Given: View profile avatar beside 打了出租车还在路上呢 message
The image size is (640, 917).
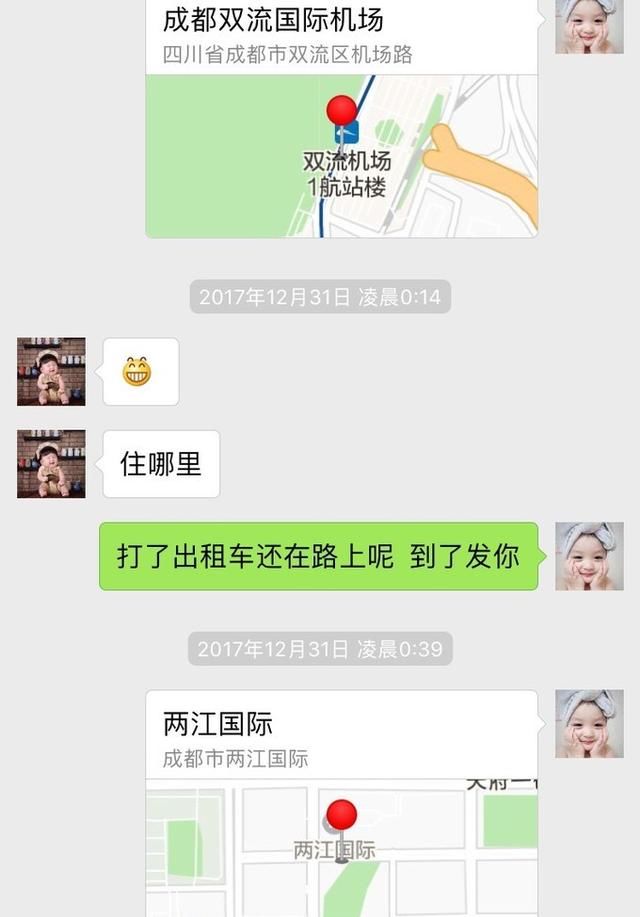Looking at the screenshot, I should coord(589,556).
